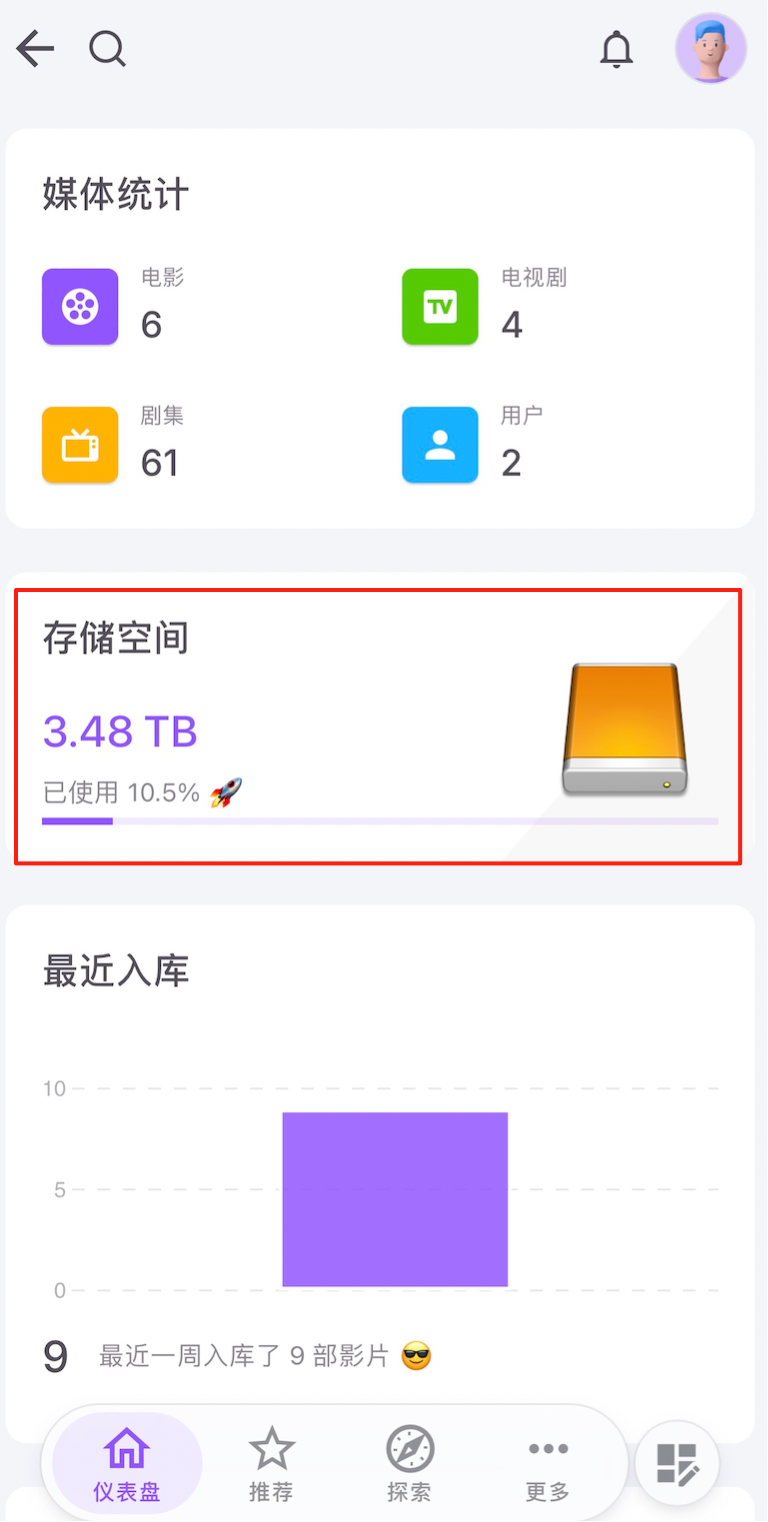Tap the dashboard edit floating button
Viewport: 768px width, 1522px height.
(x=677, y=1463)
